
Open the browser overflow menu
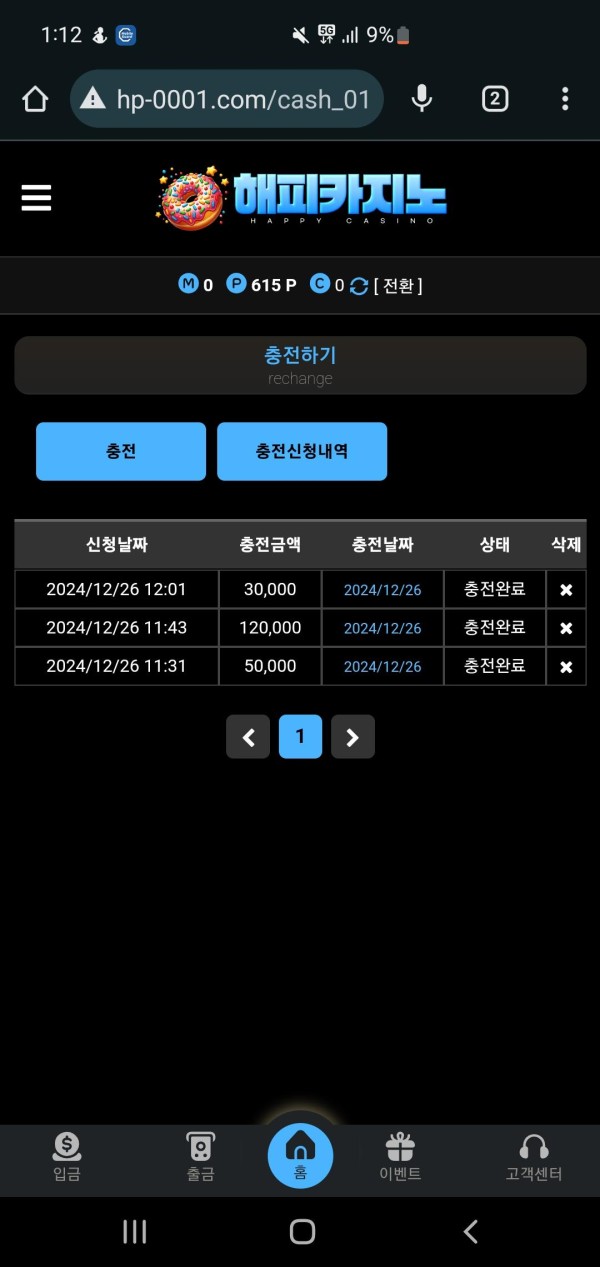click(x=565, y=99)
